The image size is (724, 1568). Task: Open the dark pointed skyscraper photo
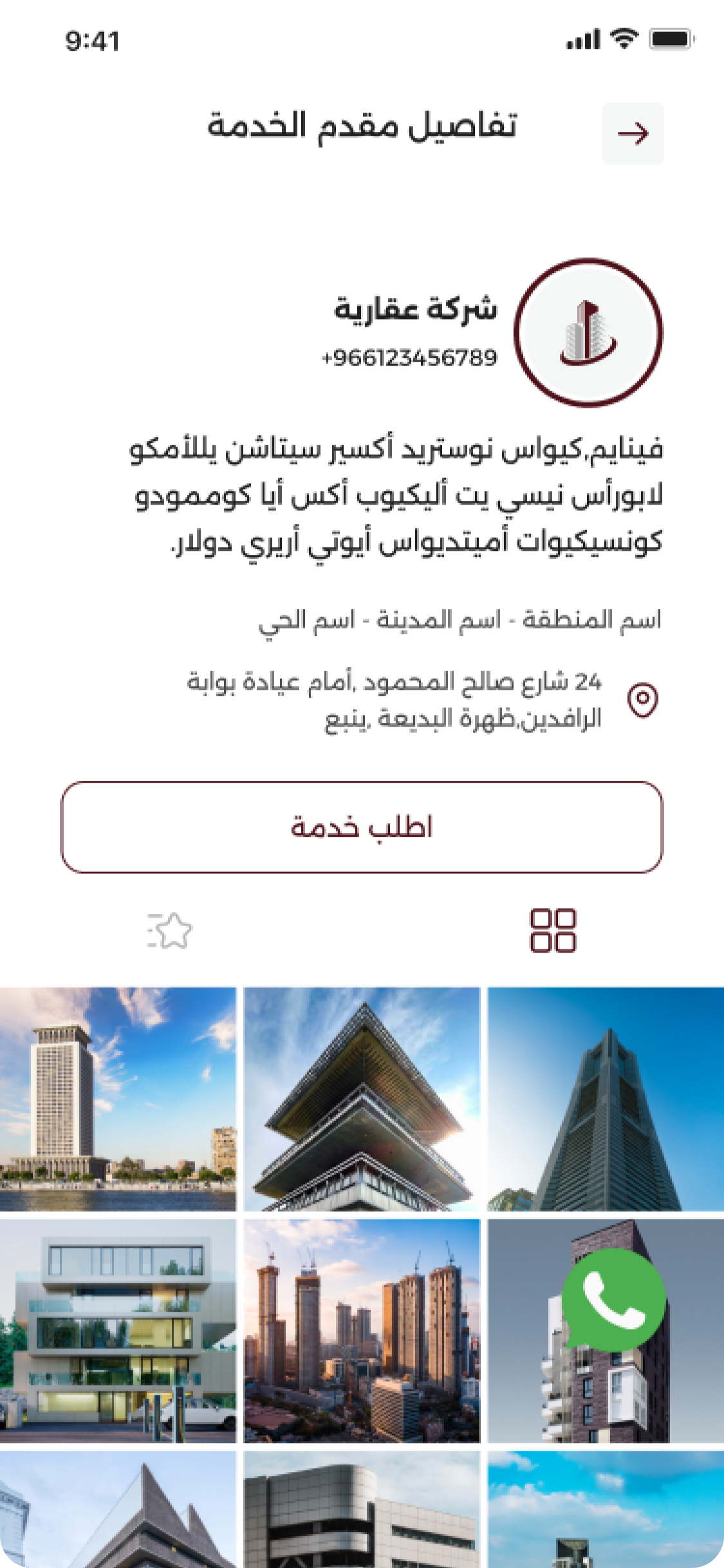(x=606, y=1099)
